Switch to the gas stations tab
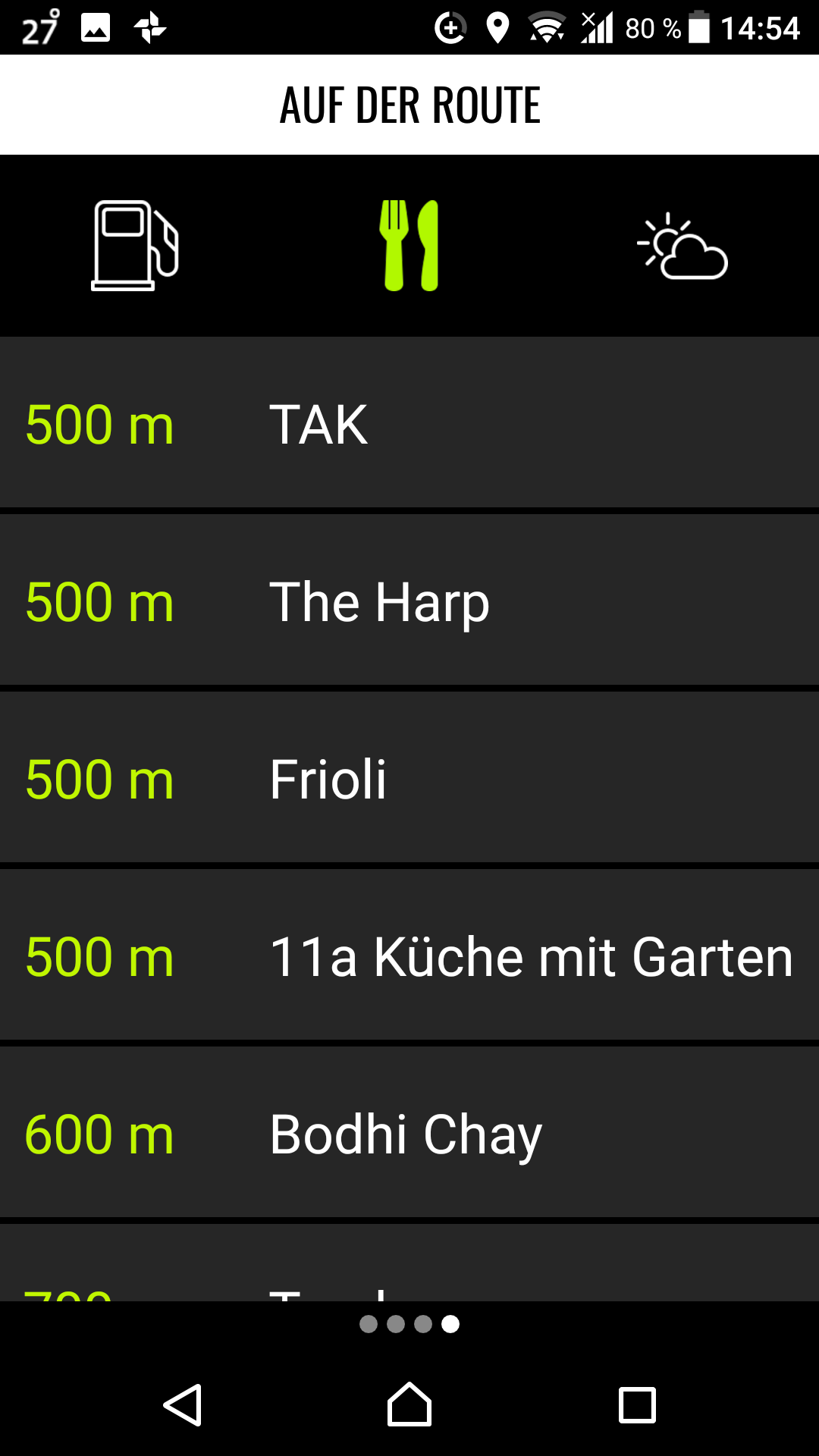819x1456 pixels. (x=135, y=246)
